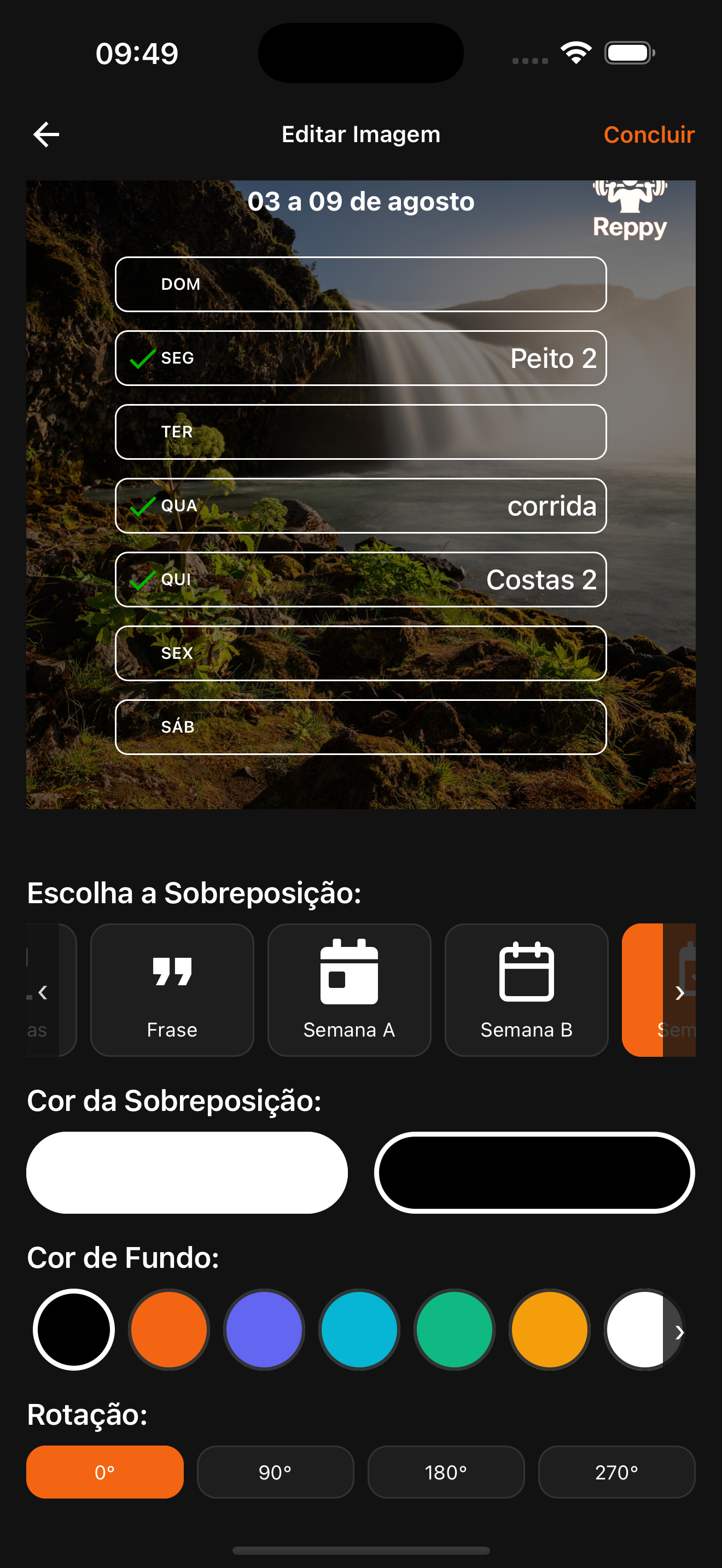Pick amber yellow background color

coord(549,1330)
